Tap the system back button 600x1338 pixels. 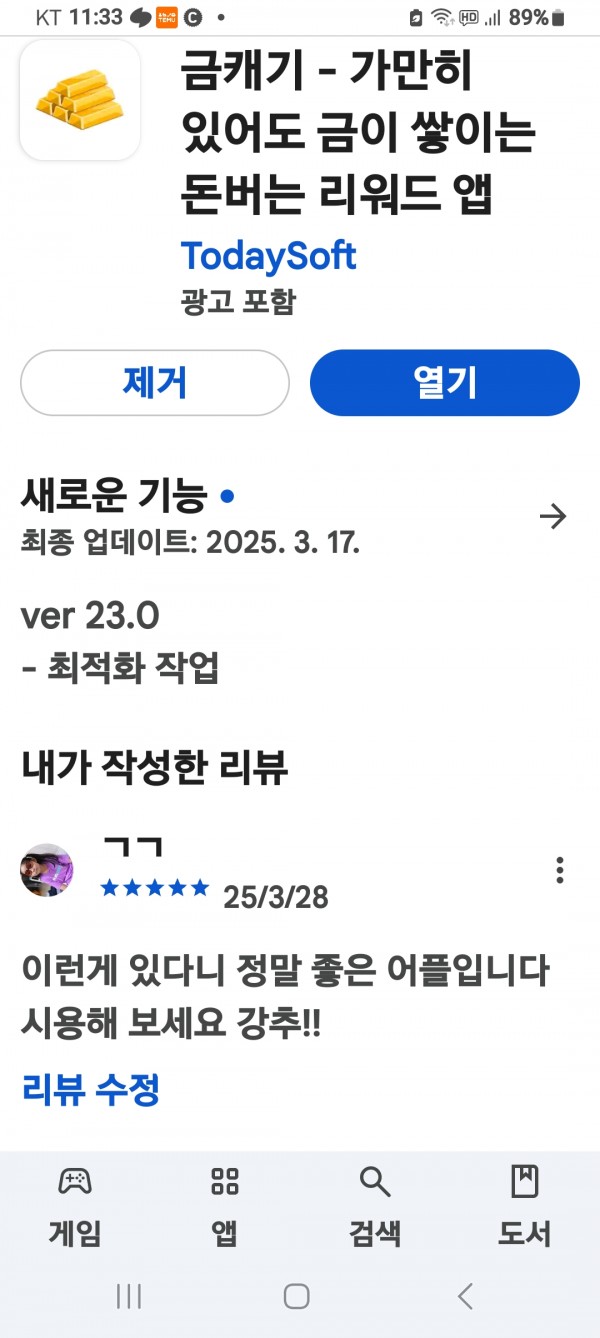pos(465,1297)
